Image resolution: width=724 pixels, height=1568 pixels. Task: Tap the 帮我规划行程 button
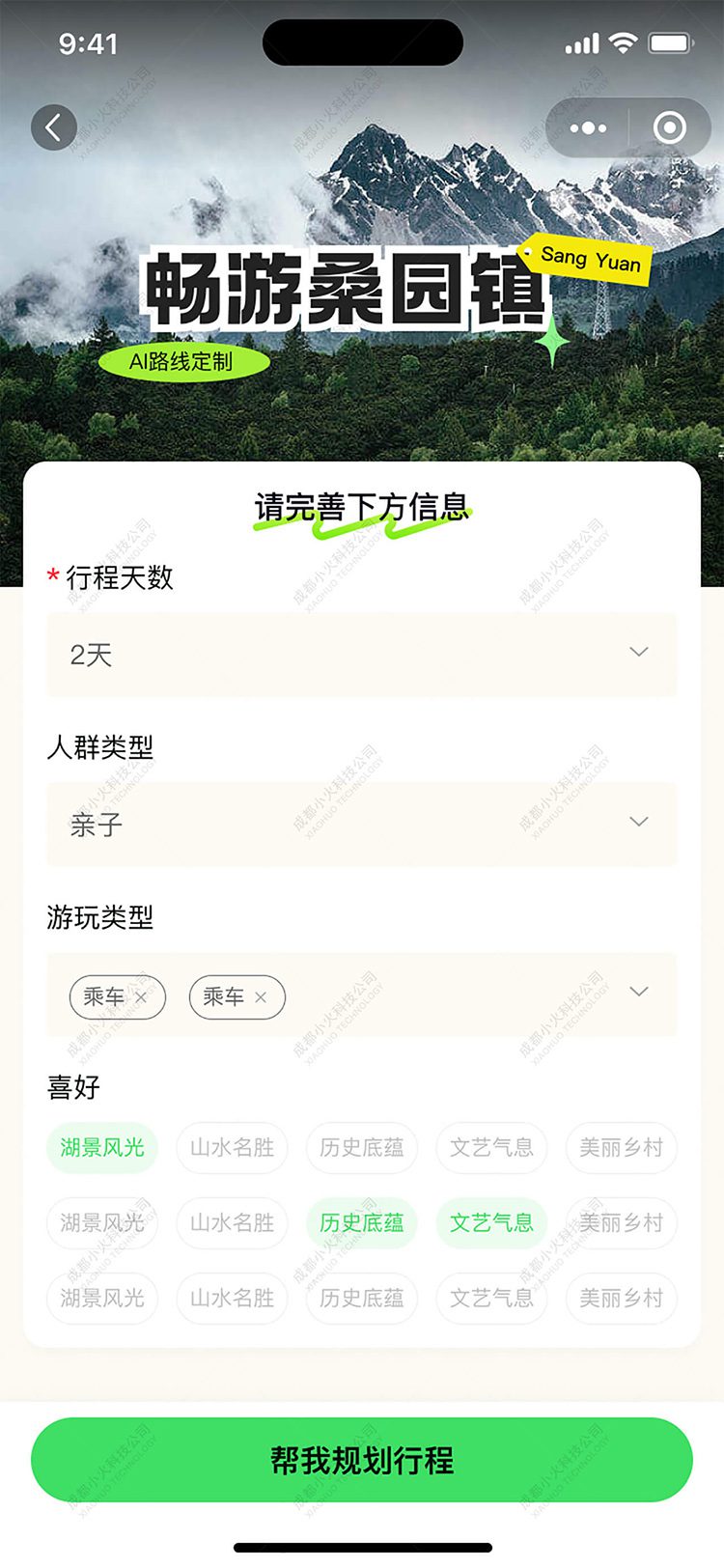(x=362, y=1461)
